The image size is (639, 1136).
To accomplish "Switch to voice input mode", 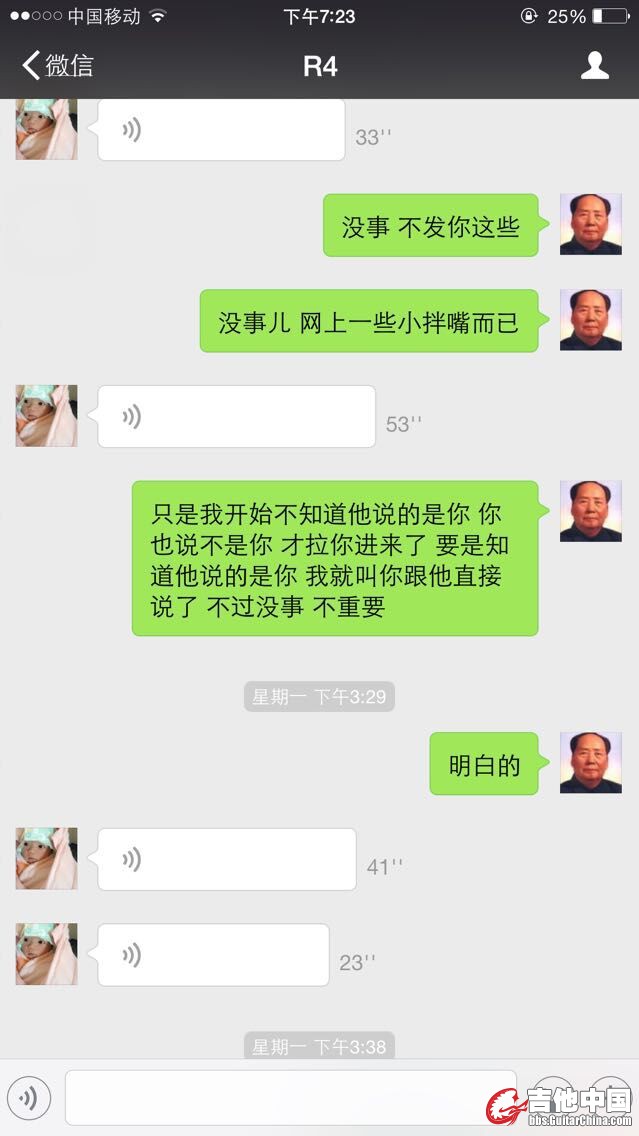I will pyautogui.click(x=29, y=1099).
